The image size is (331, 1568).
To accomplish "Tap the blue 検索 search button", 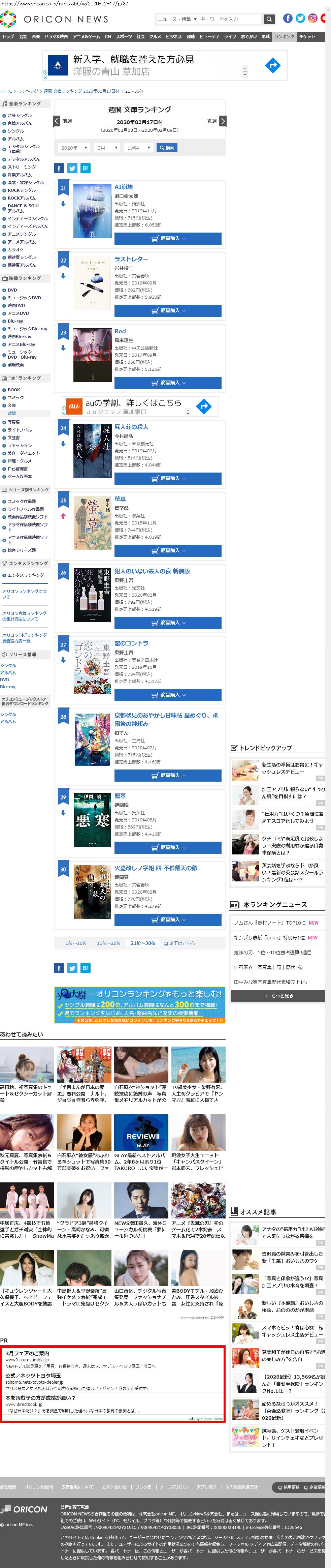I will 167,148.
